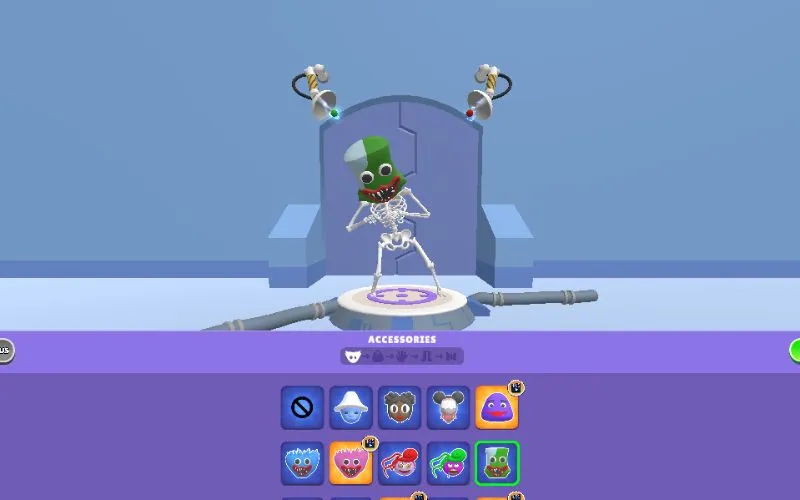Select the blue furry monster head
Image resolution: width=800 pixels, height=500 pixels.
click(x=302, y=463)
